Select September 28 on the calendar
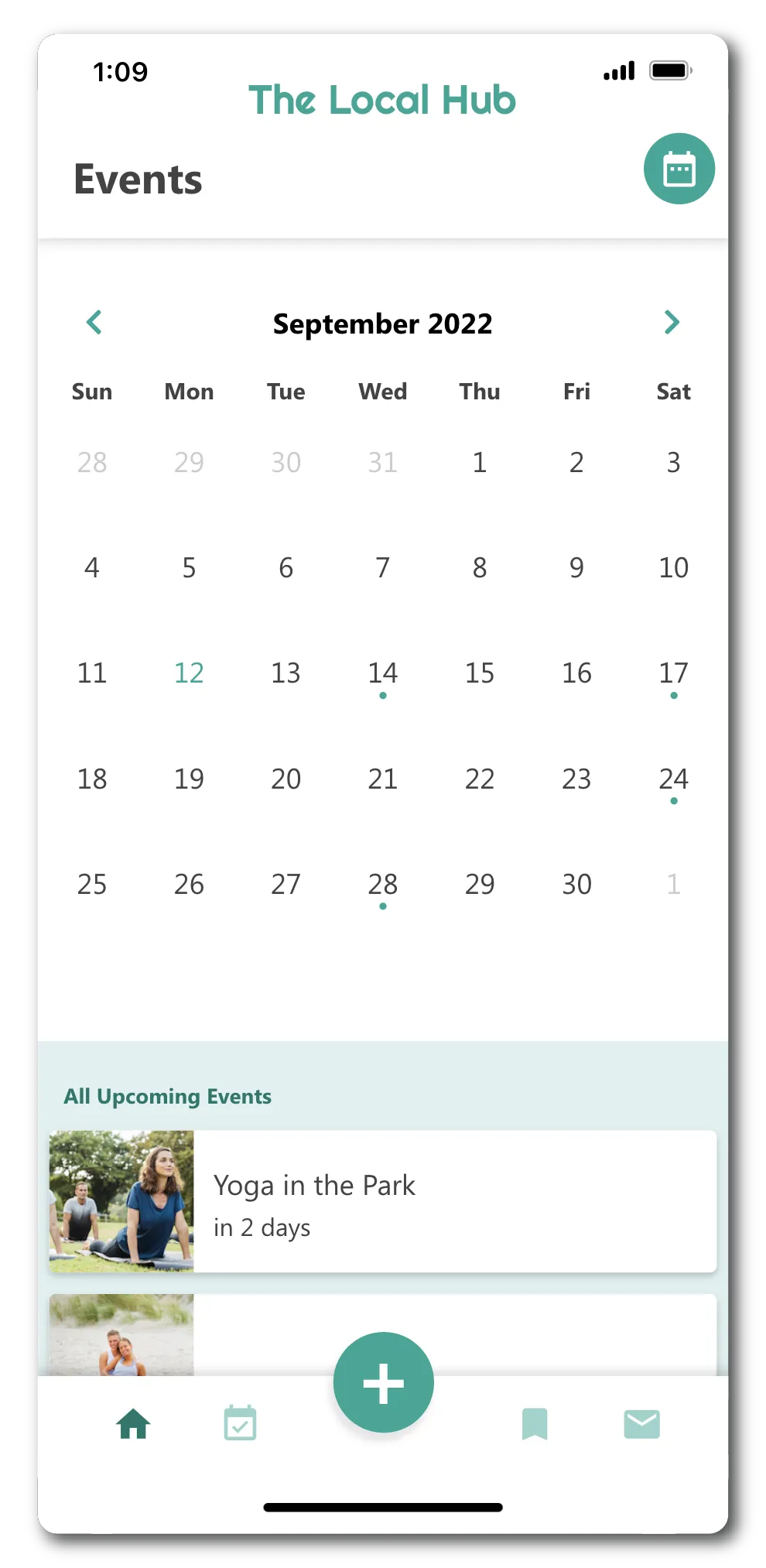This screenshot has width=766, height=1568. pos(382,884)
